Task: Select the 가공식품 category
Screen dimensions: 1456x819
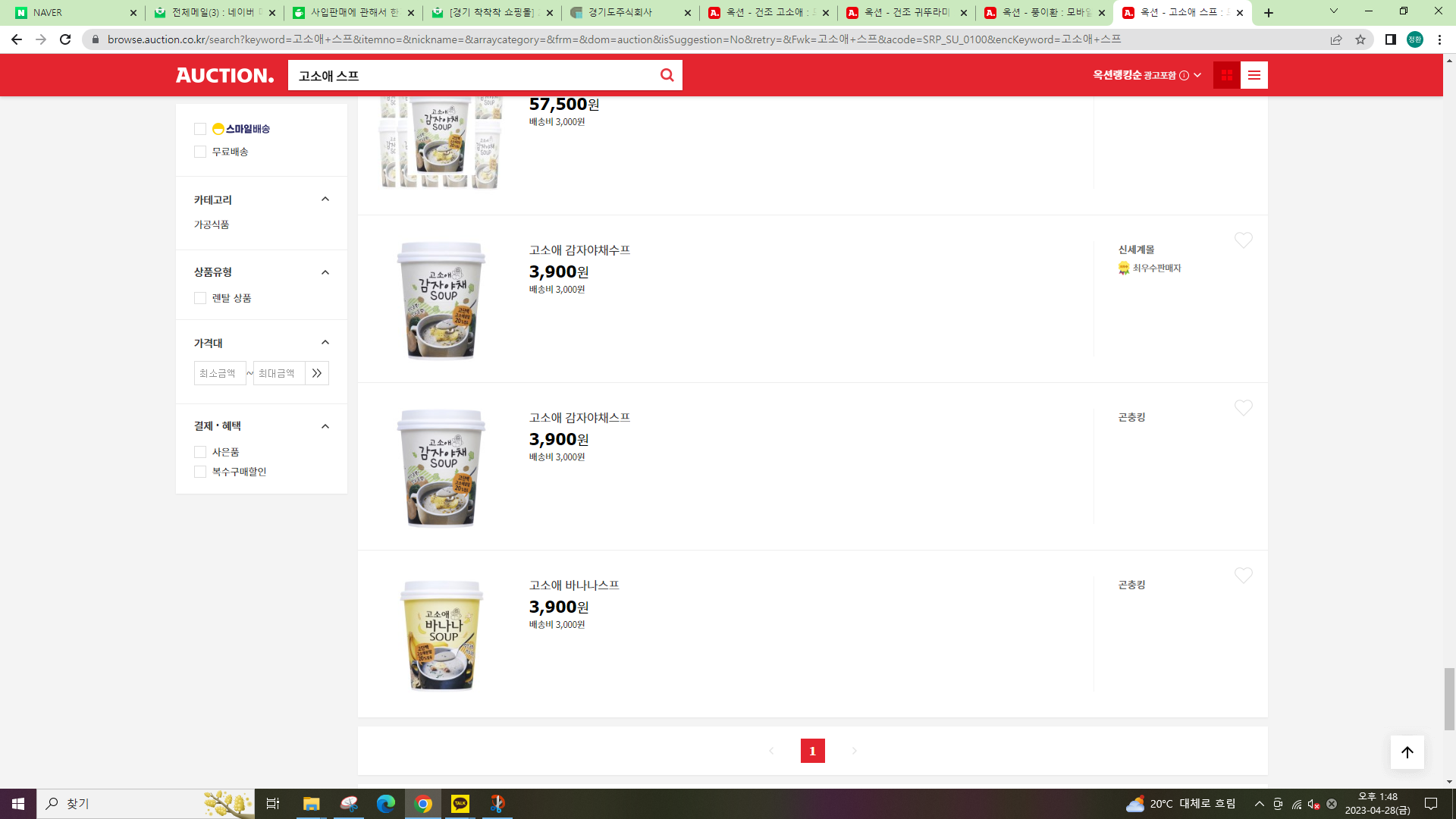Action: (x=212, y=224)
